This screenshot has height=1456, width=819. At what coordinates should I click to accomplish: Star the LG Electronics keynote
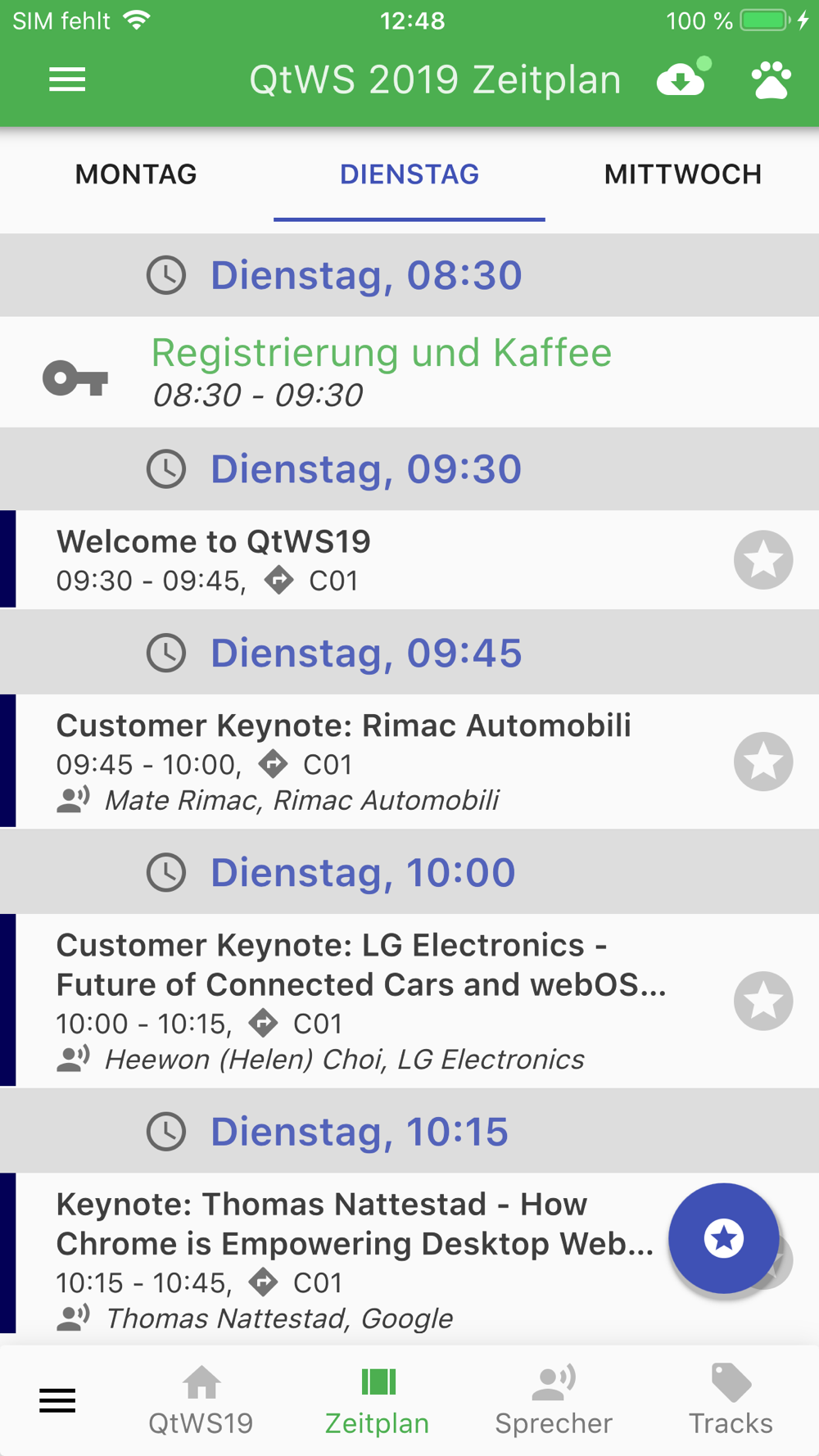763,1001
